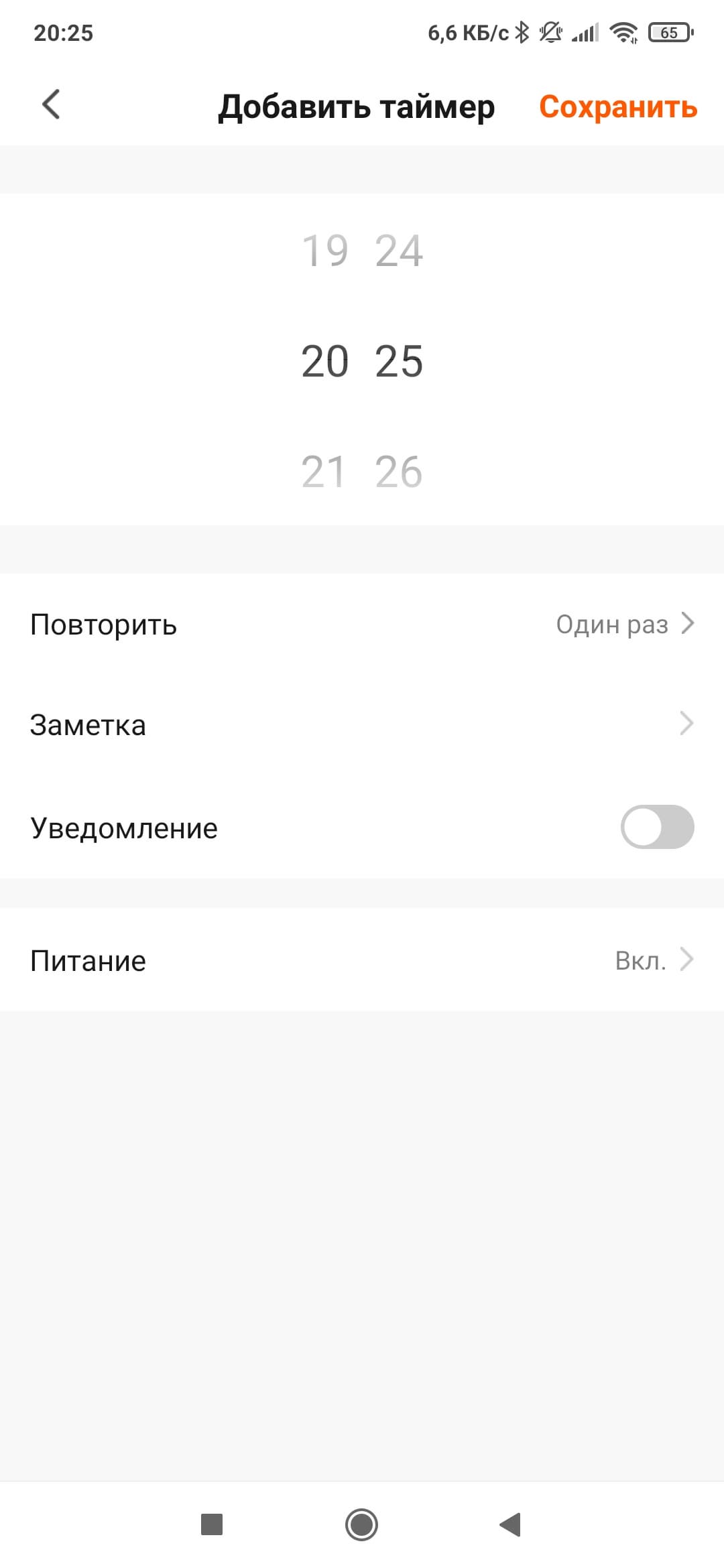Select minute 24 in the time picker
The height and width of the screenshot is (1568, 724).
point(399,251)
